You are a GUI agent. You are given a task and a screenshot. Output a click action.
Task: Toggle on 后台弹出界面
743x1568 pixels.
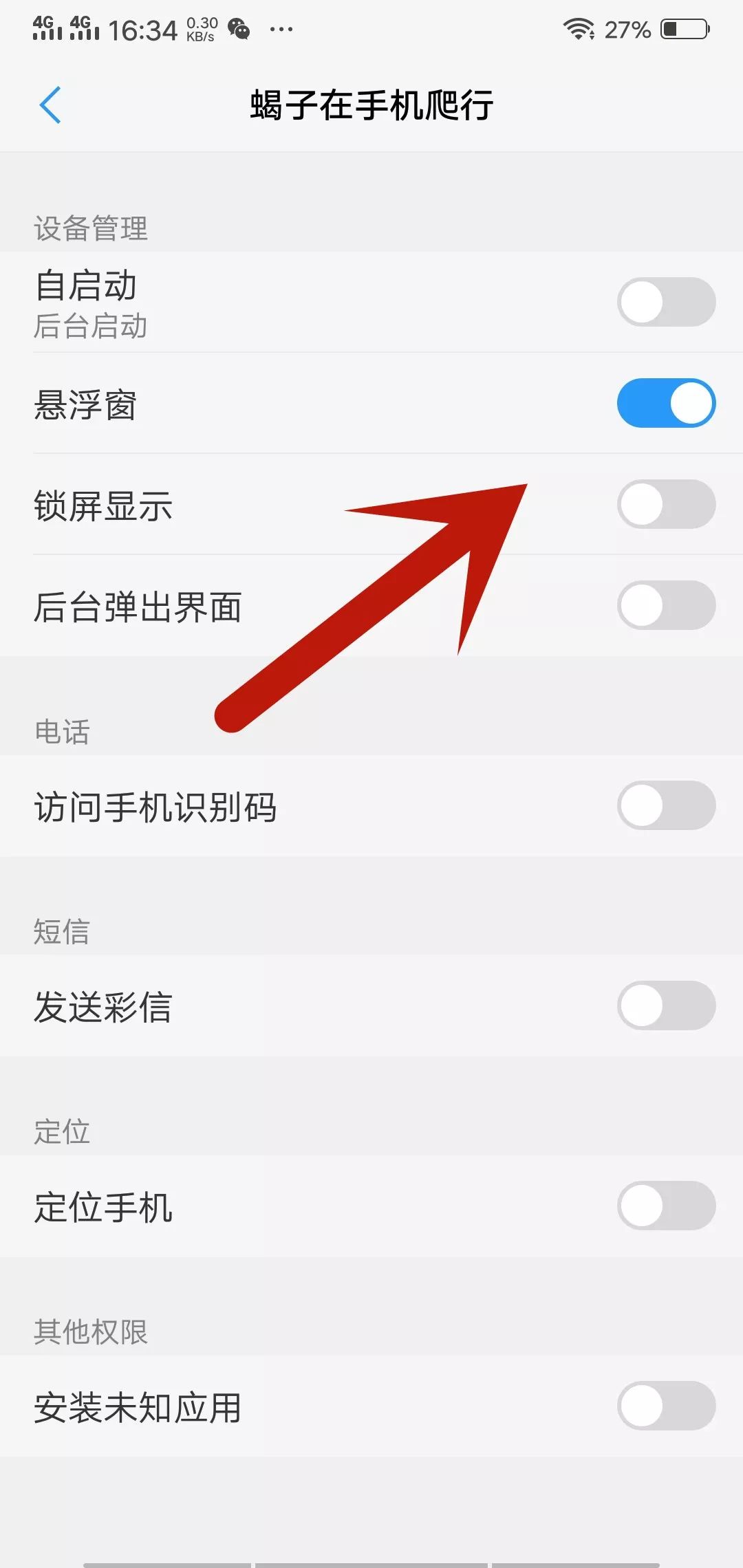click(x=665, y=605)
